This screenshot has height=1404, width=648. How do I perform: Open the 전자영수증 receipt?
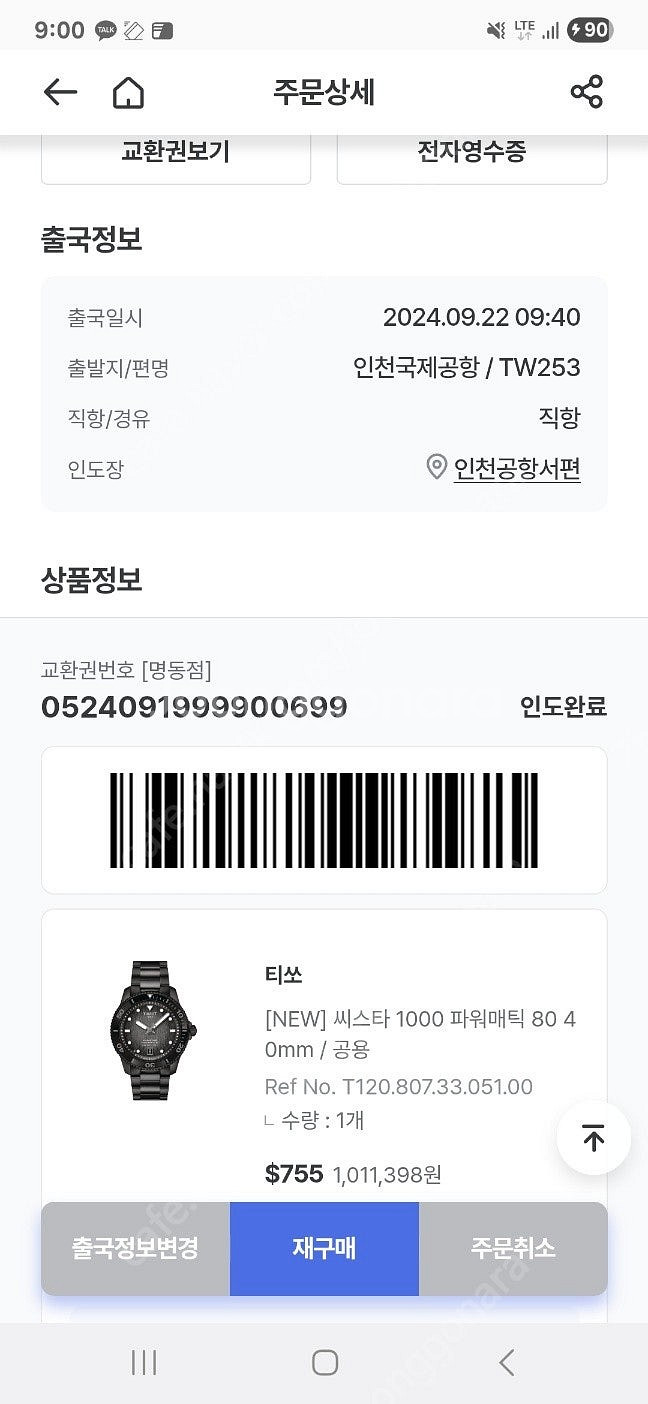click(x=471, y=153)
